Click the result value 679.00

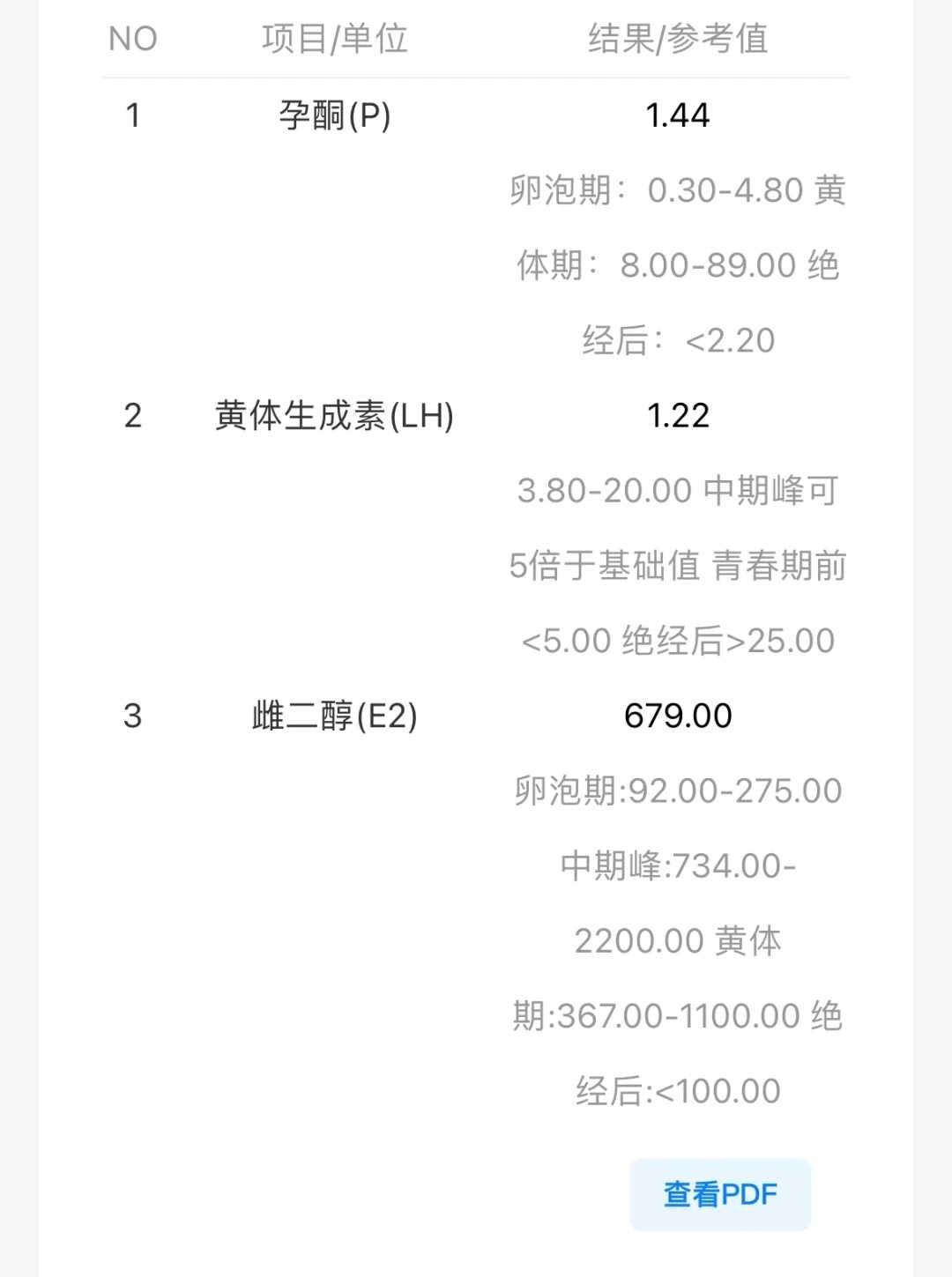[x=679, y=716]
